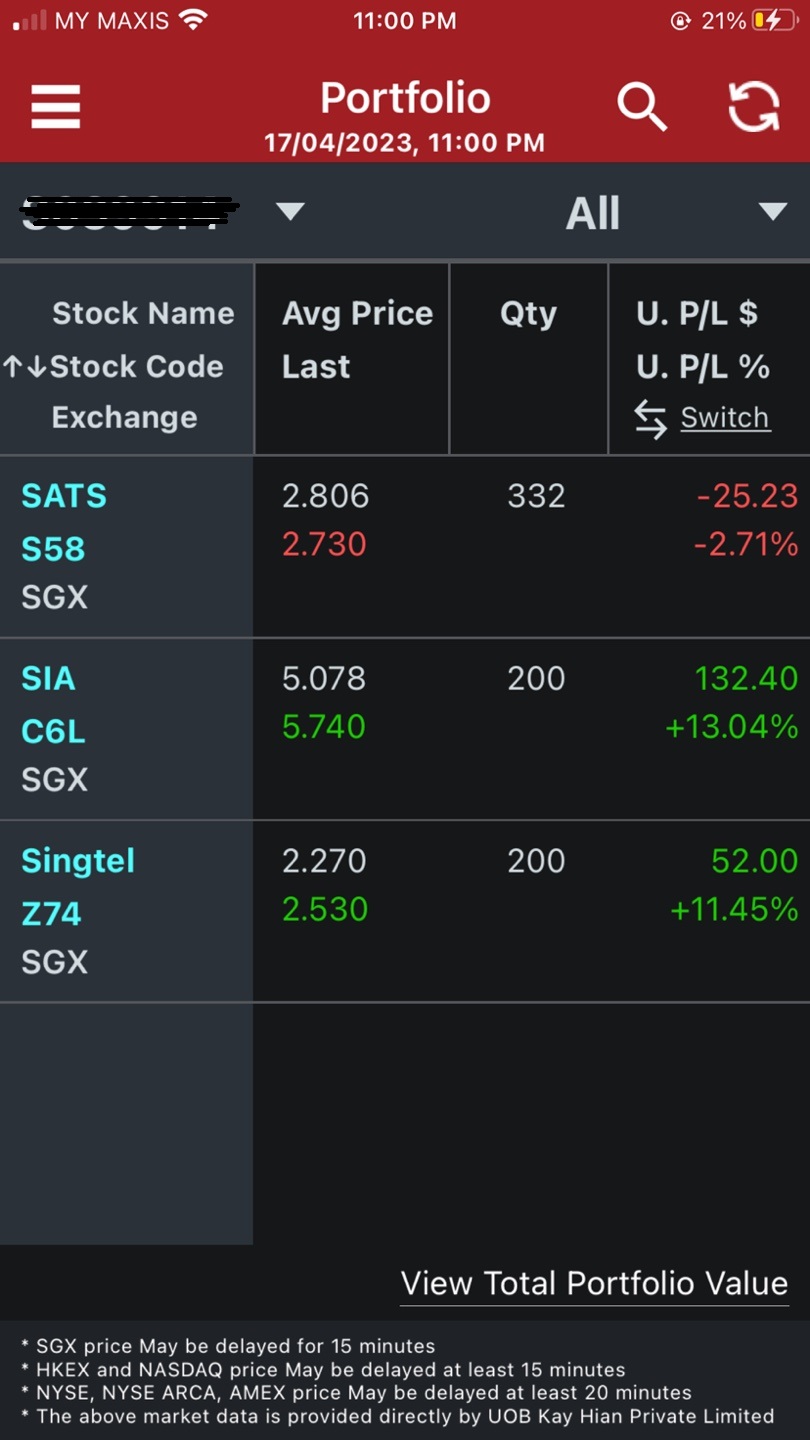This screenshot has height=1440, width=810.
Task: View Total Portfolio Value
Action: 594,1284
